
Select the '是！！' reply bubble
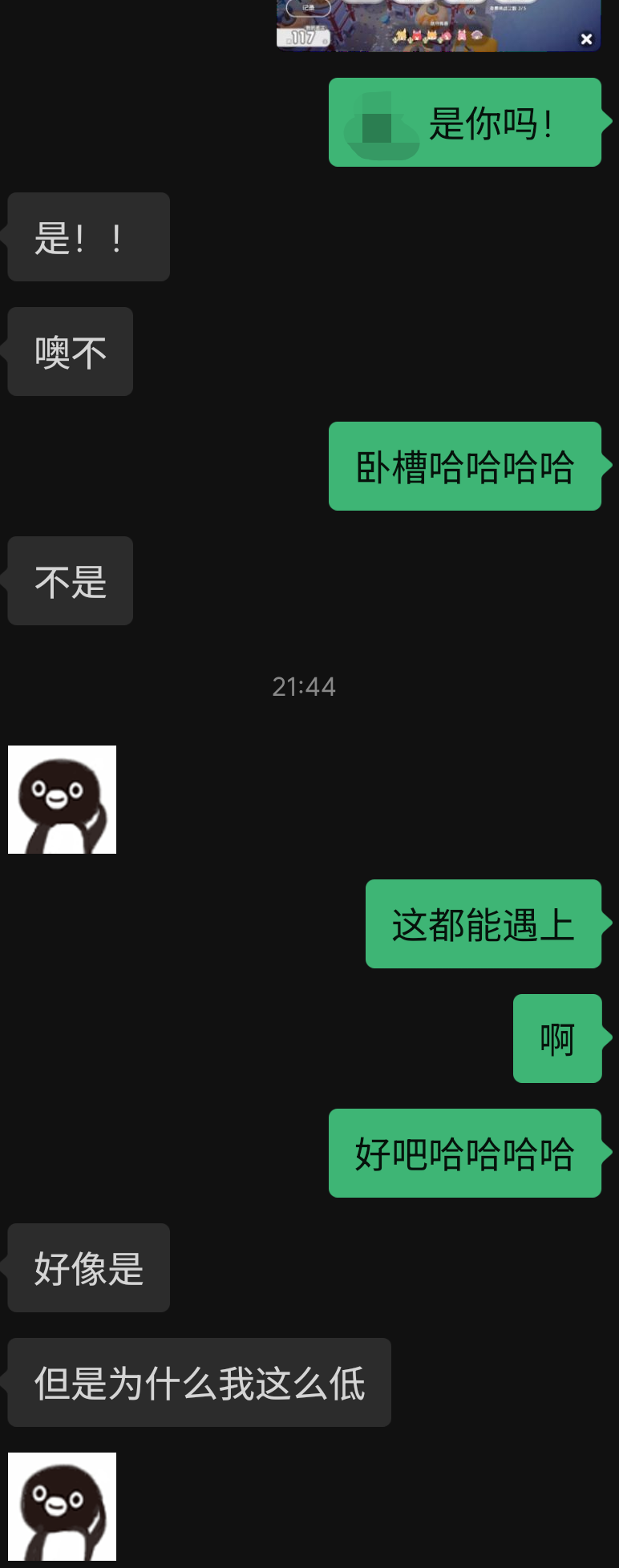pyautogui.click(x=88, y=236)
